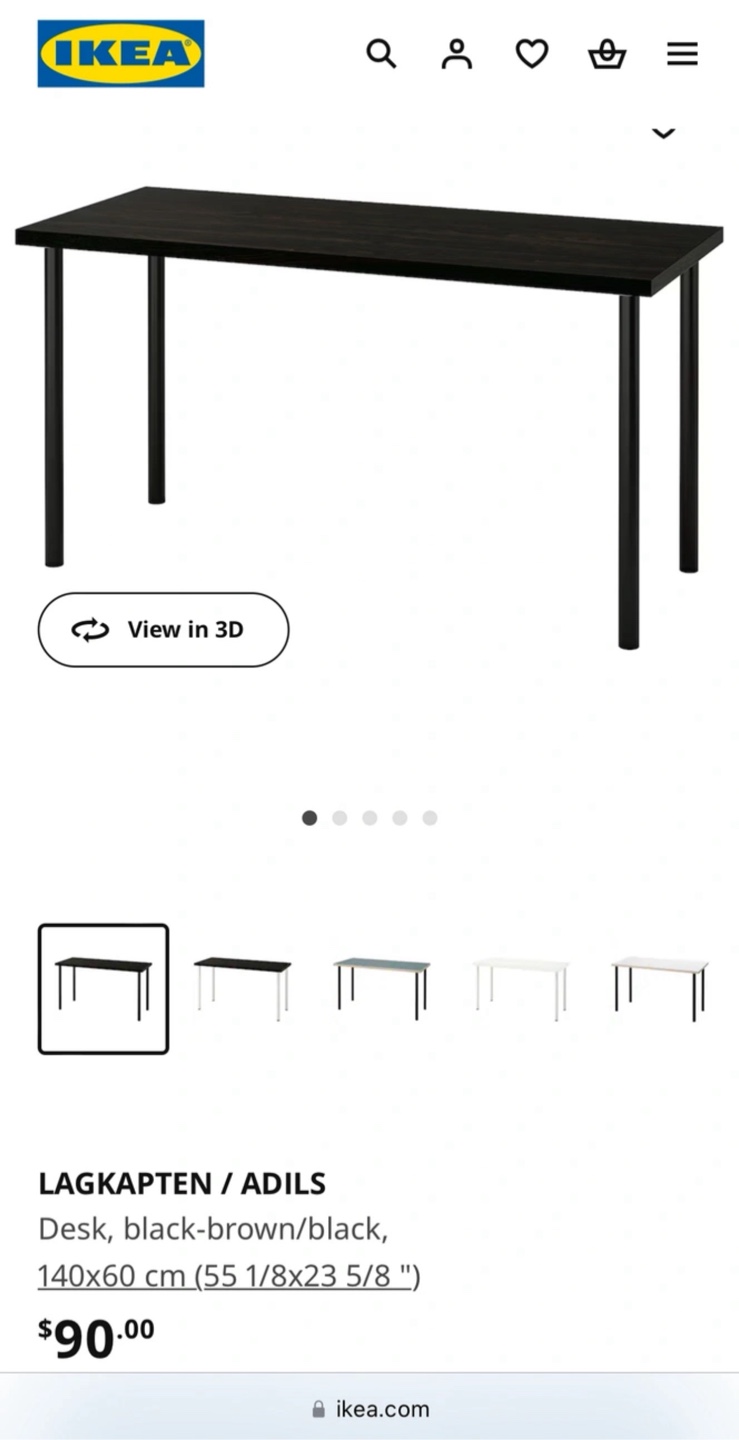Screen dimensions: 739x1440
Task: Jump to the second image dot
Action: coord(340,818)
